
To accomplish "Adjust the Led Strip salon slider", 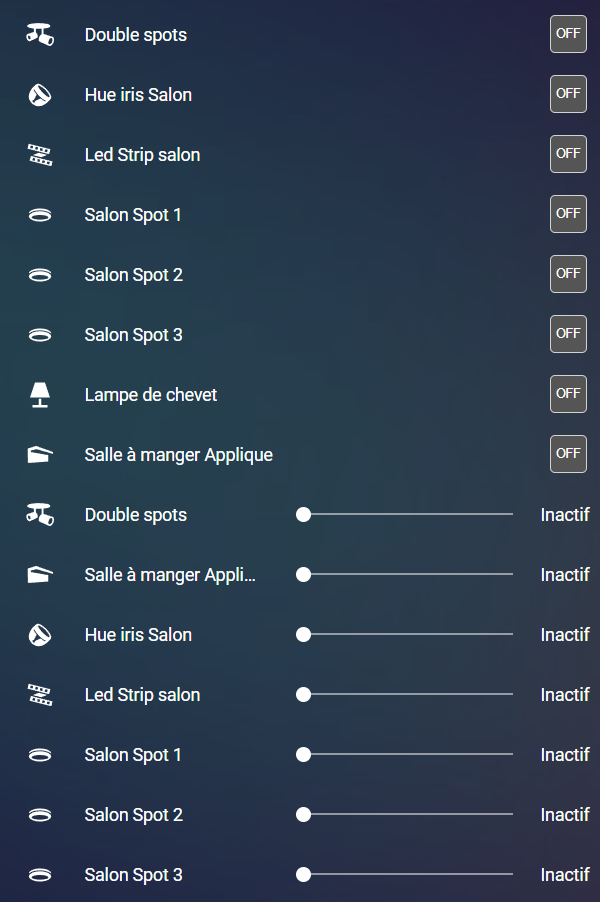I will 407,695.
